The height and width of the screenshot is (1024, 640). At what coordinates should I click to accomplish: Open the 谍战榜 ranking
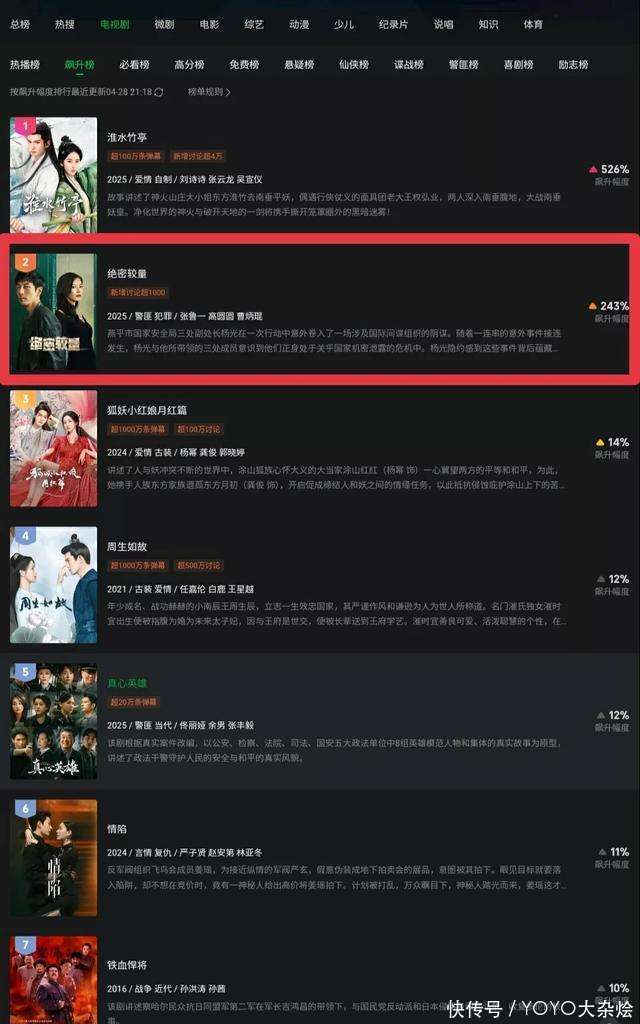[409, 64]
